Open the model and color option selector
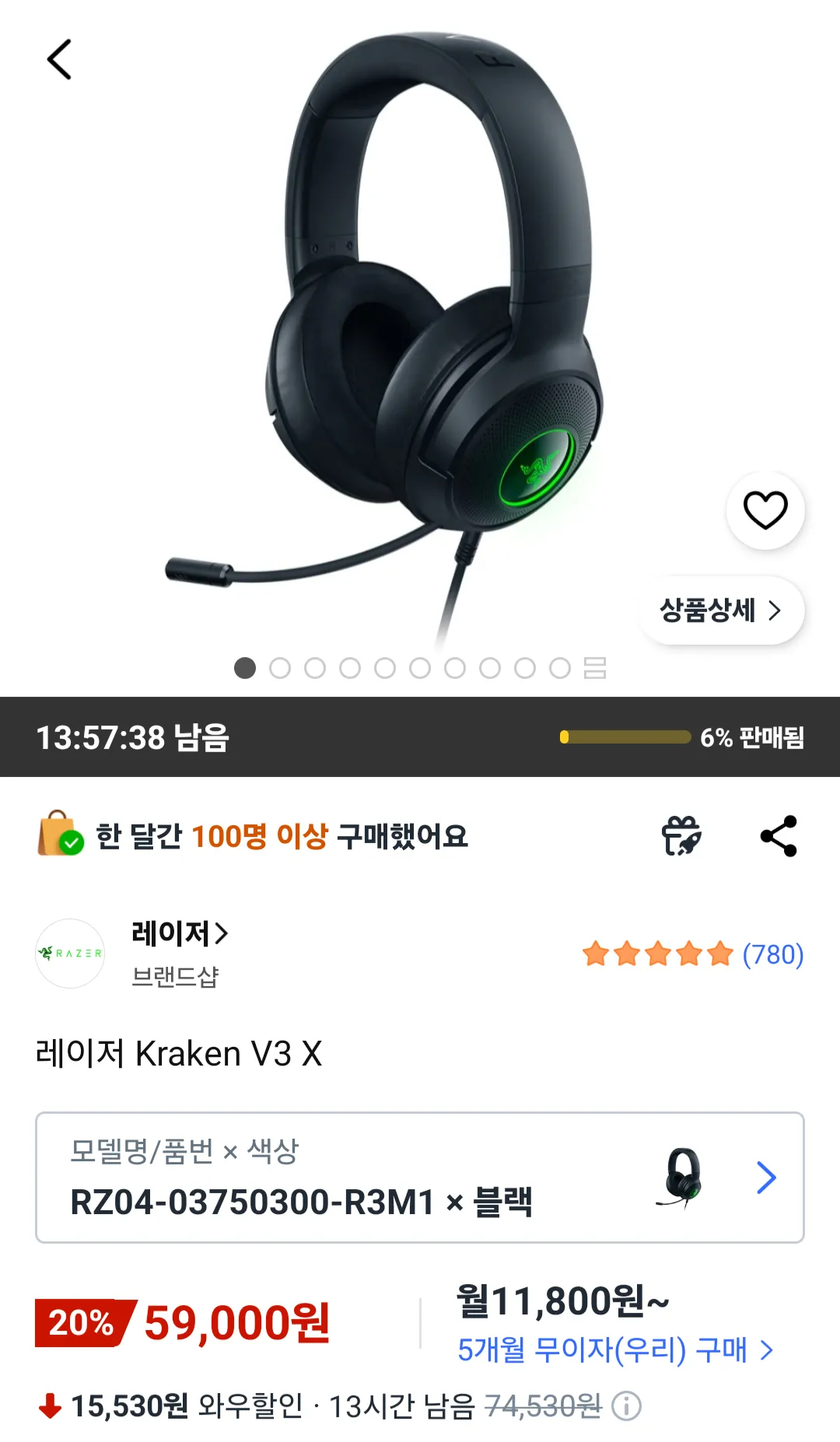This screenshot has height=1442, width=840. (x=420, y=1178)
